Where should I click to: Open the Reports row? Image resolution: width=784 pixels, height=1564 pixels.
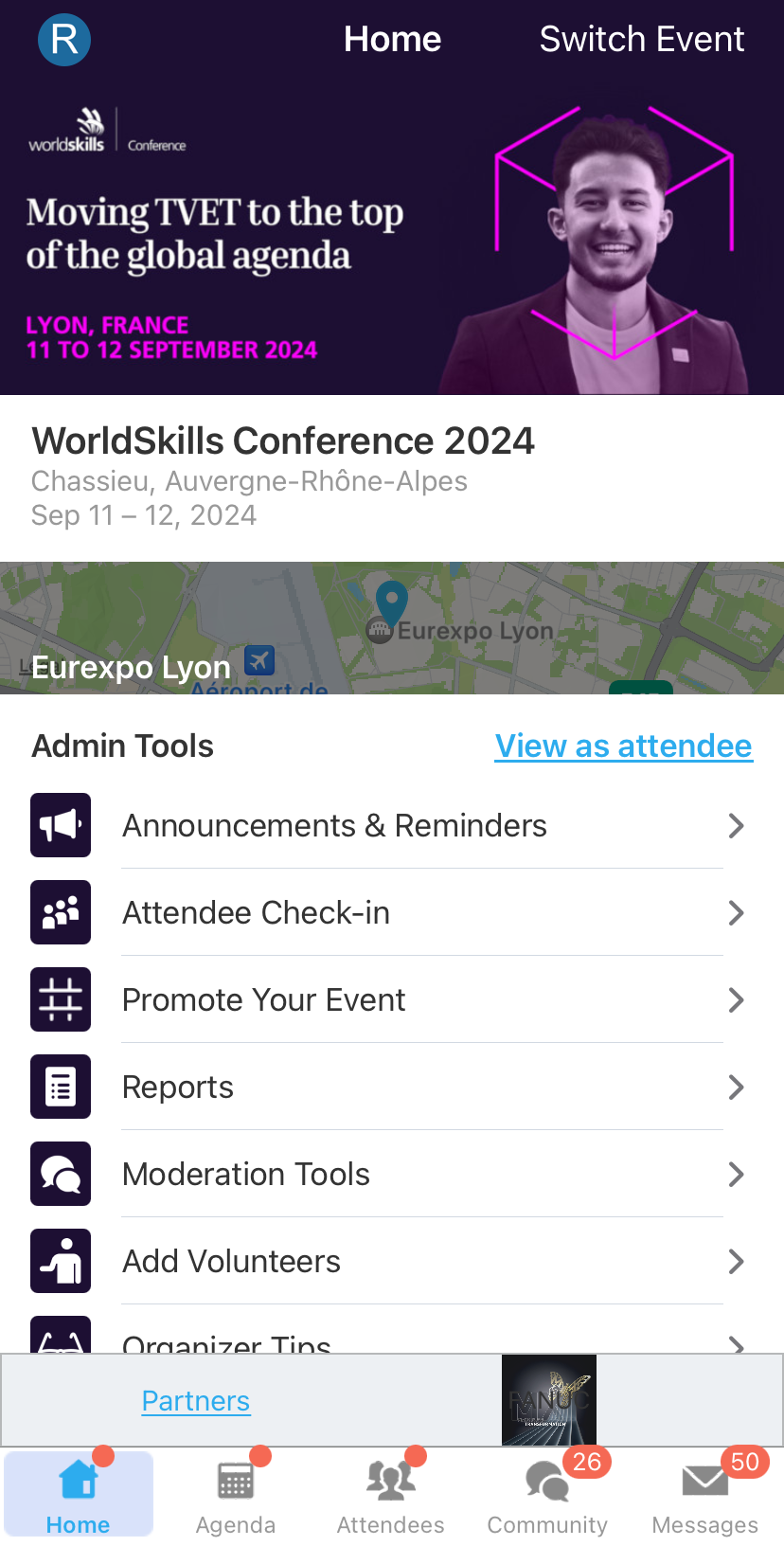coord(388,1088)
